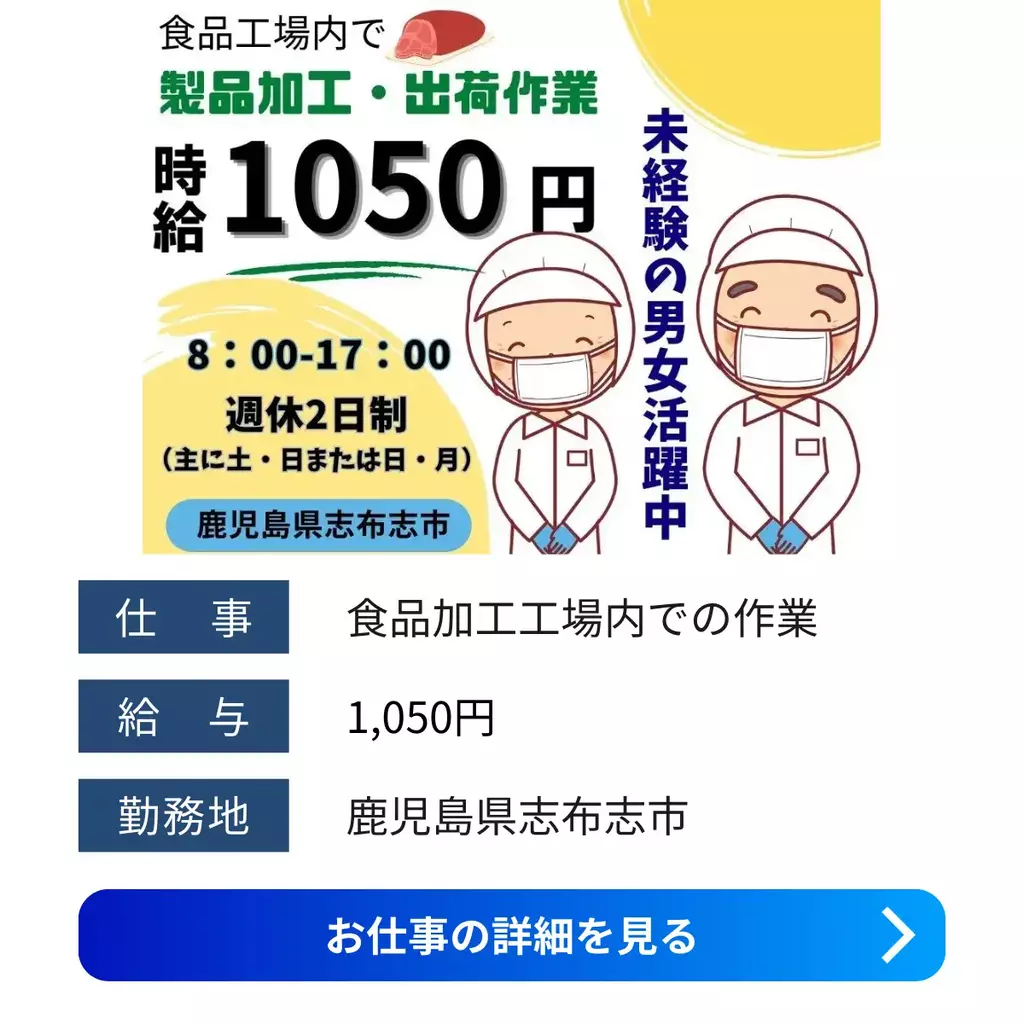1024x1024 pixels.
Task: Open job details via お仕事の詳細を見る button
Action: pos(511,935)
